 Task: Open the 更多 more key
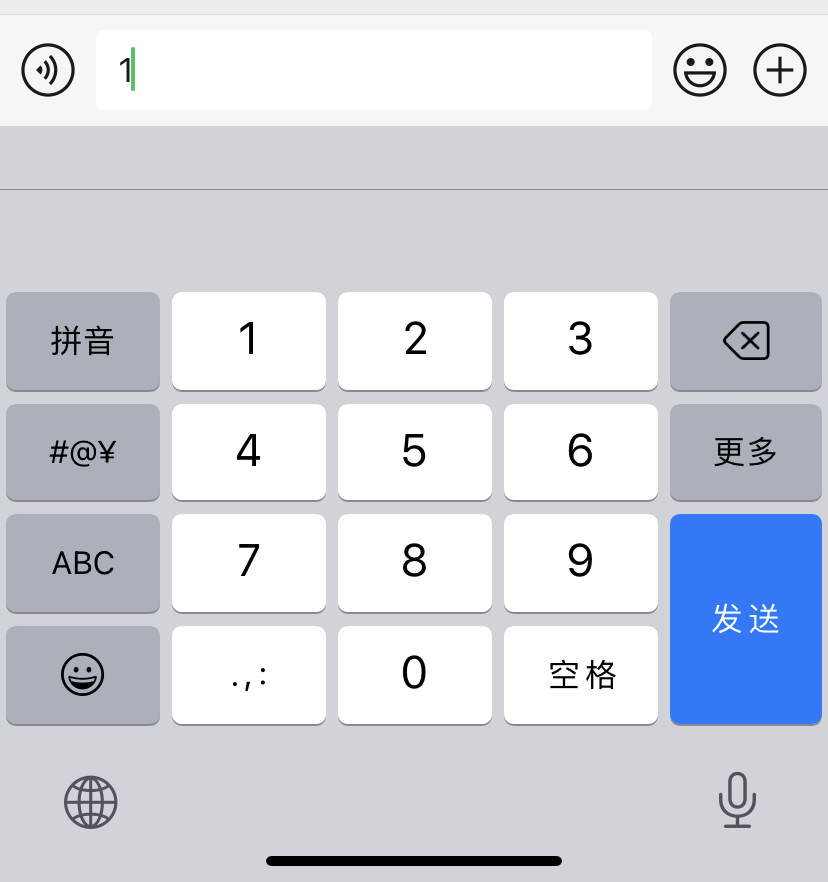point(746,452)
